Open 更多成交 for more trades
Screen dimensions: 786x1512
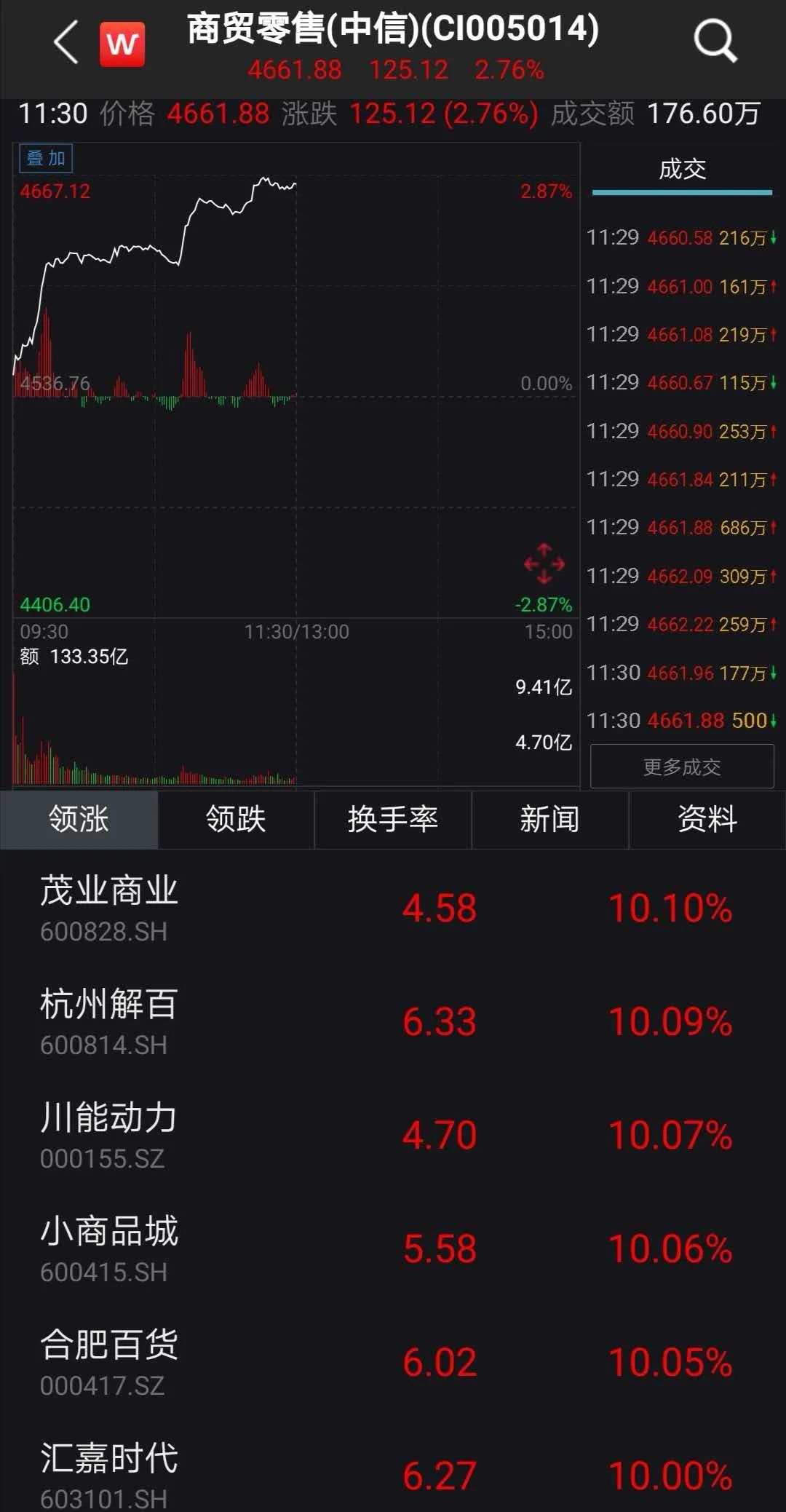coord(682,767)
